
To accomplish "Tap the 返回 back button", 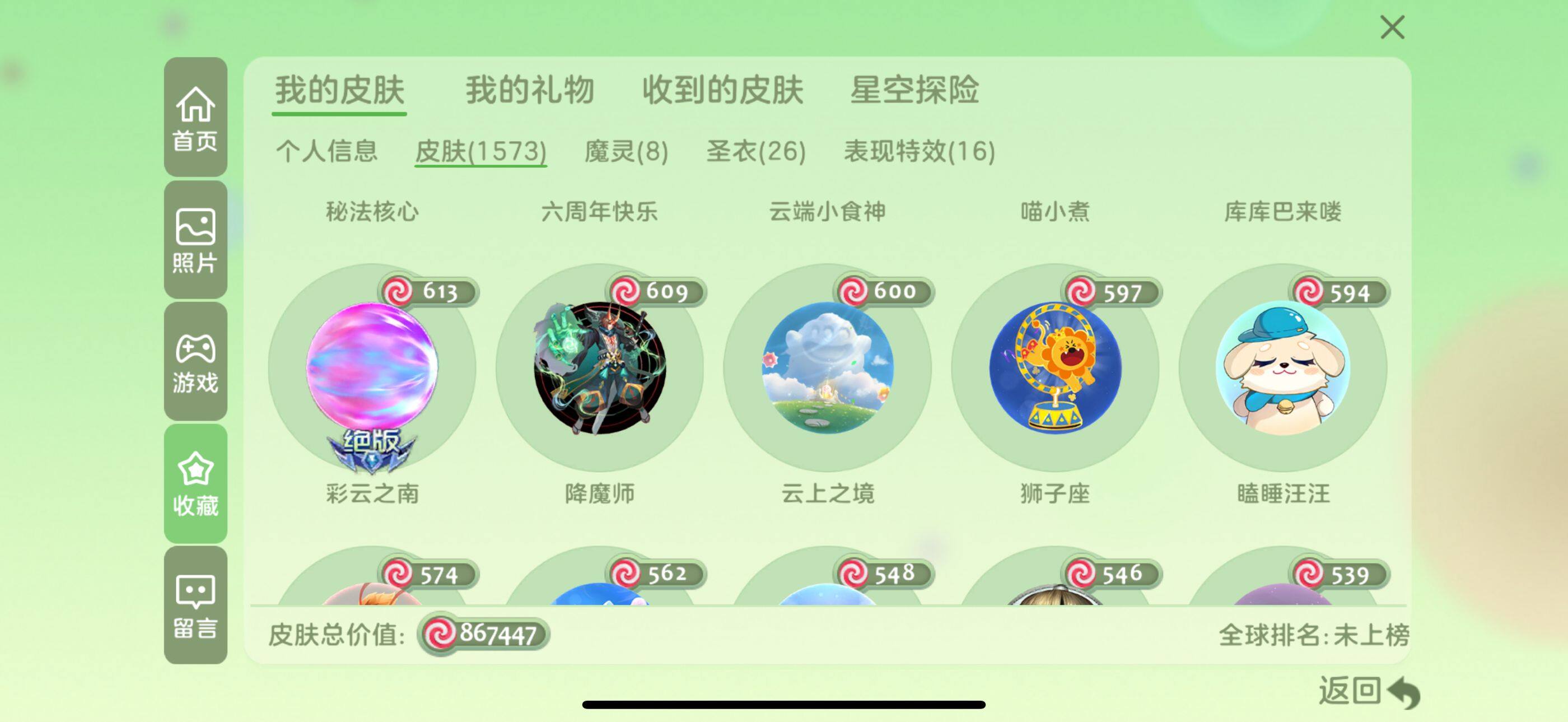I will click(1368, 692).
